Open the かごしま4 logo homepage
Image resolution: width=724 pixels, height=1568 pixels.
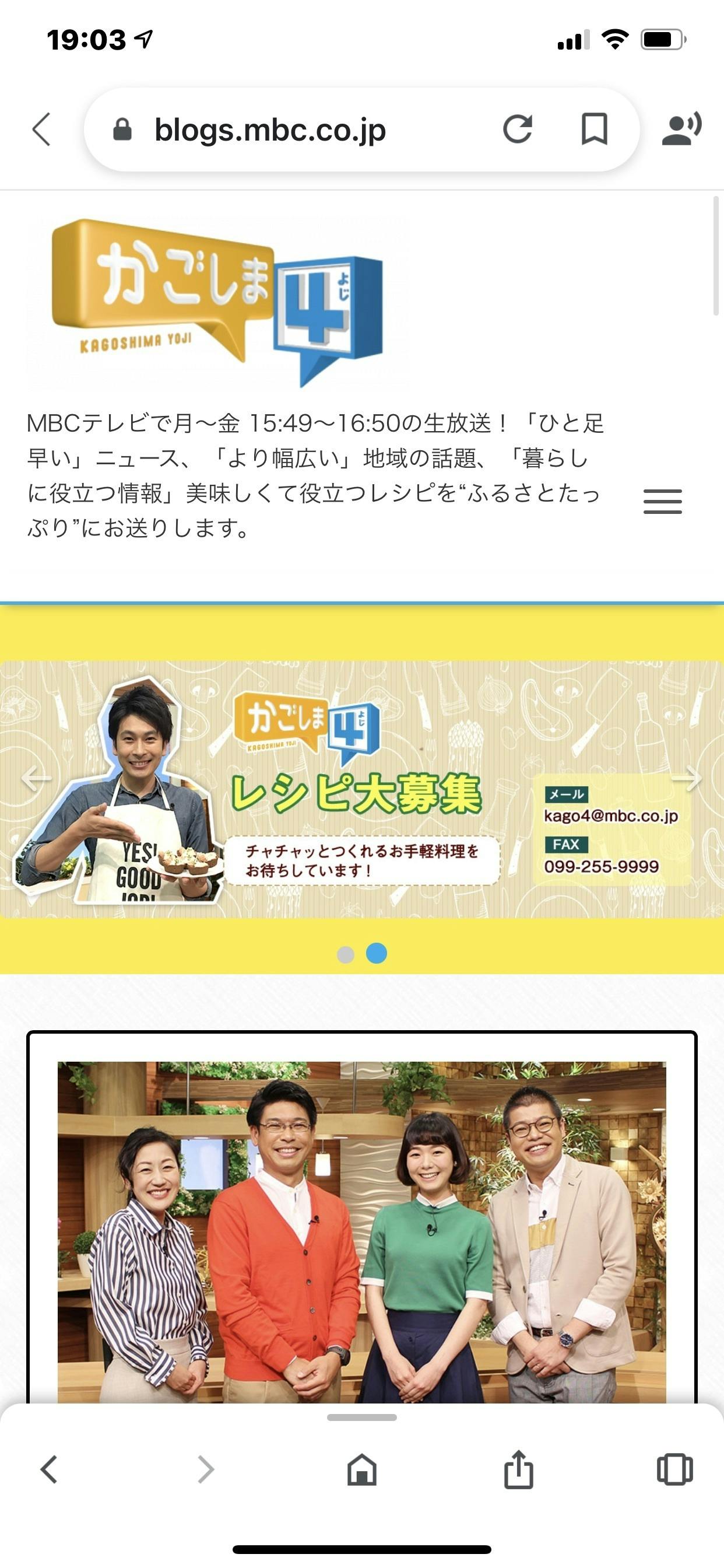[x=218, y=302]
